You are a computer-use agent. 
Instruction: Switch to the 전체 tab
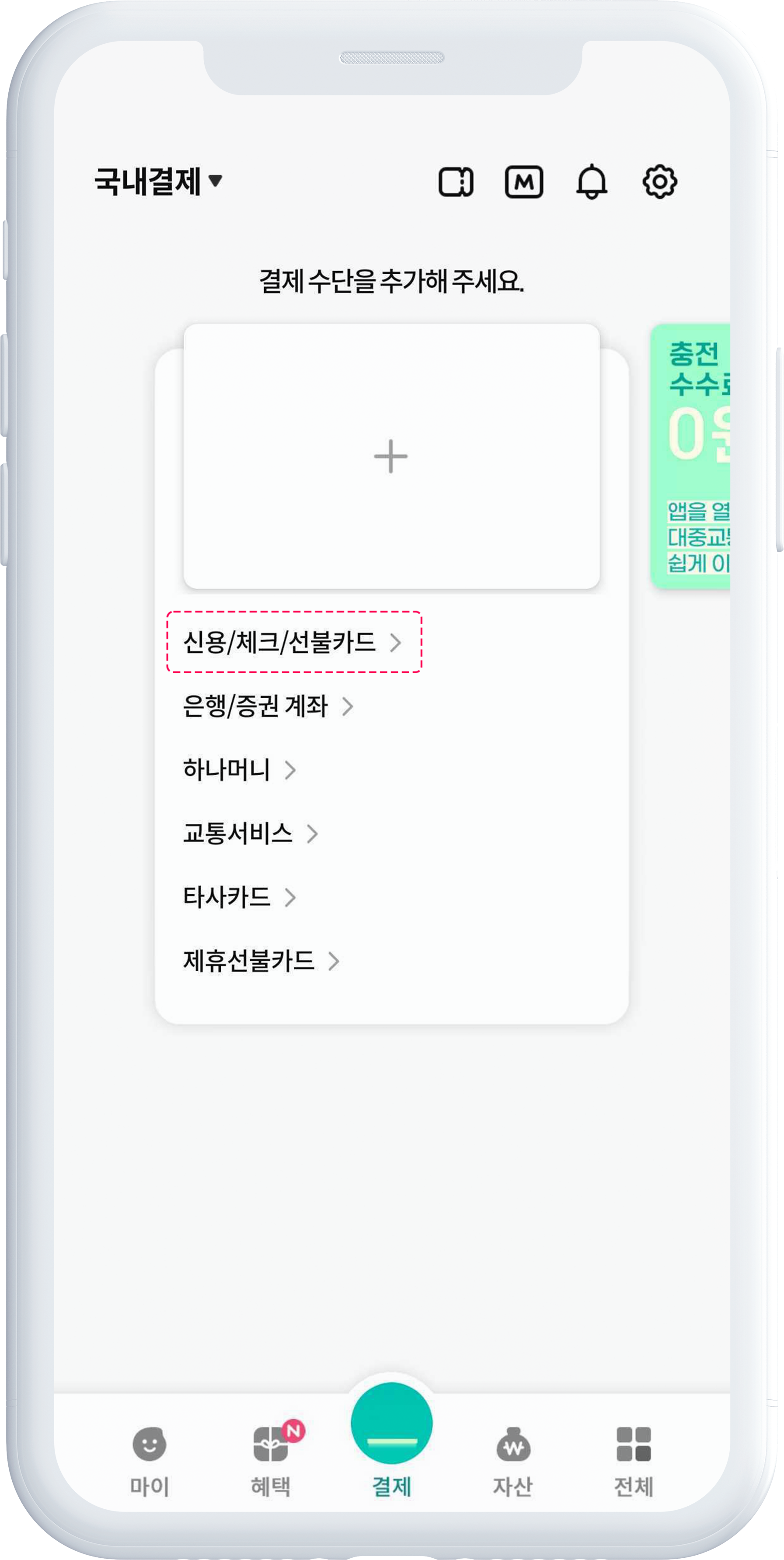pyautogui.click(x=633, y=1460)
